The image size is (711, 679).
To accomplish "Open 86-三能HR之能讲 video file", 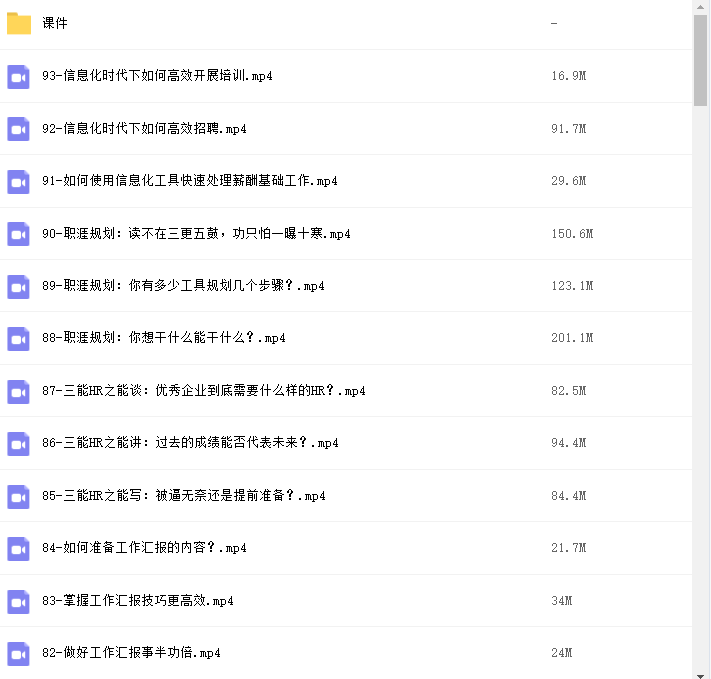I will 190,443.
